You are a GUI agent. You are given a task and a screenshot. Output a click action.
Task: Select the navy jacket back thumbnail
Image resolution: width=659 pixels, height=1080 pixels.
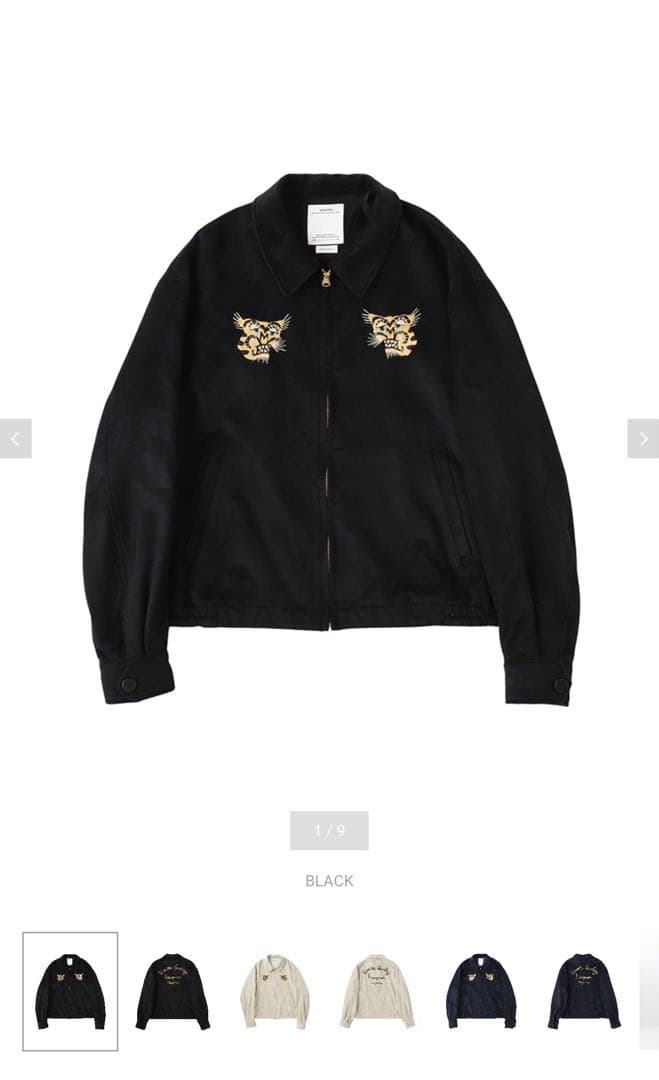tap(583, 991)
